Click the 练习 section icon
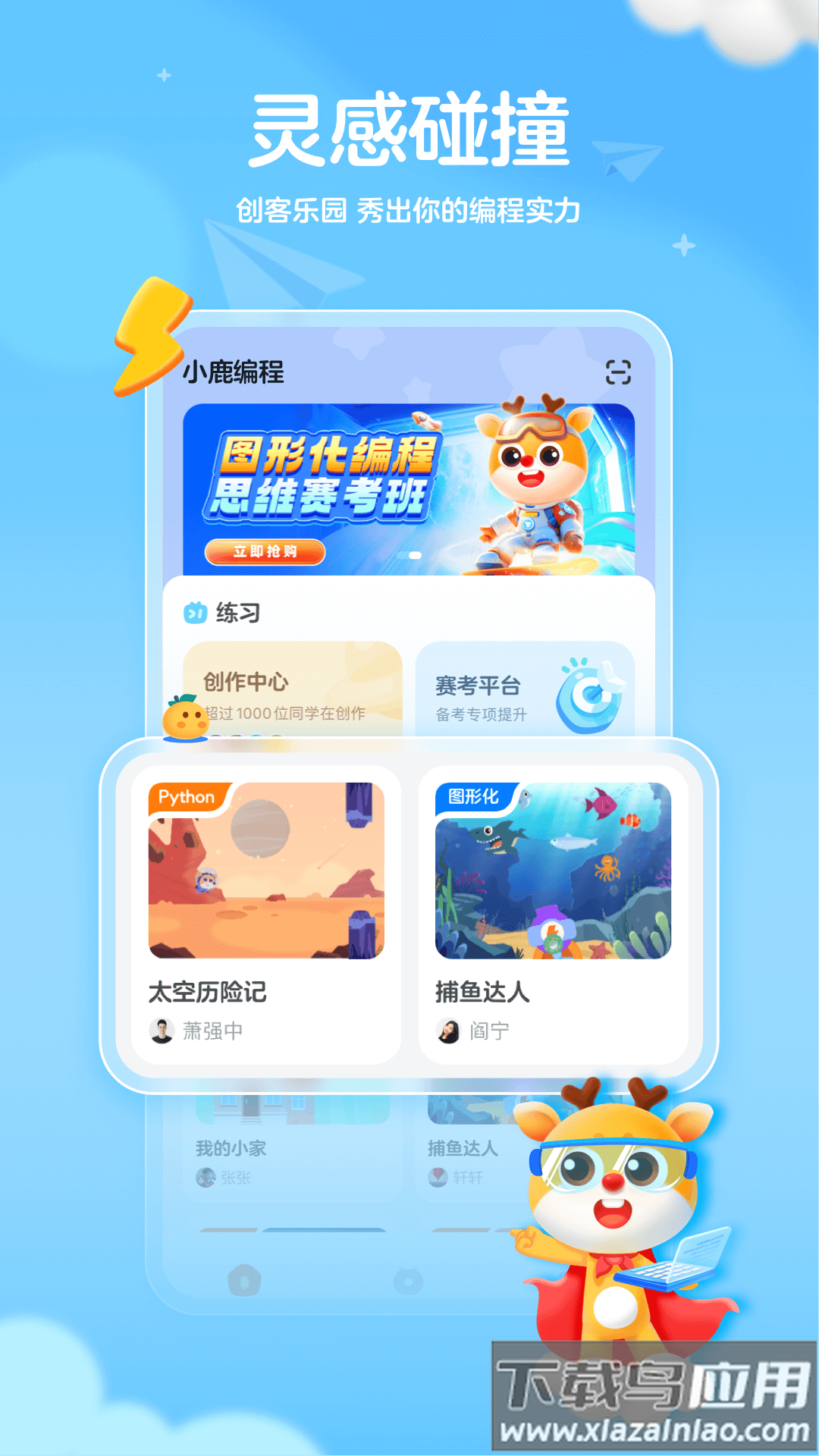Image resolution: width=819 pixels, height=1456 pixels. (x=196, y=613)
